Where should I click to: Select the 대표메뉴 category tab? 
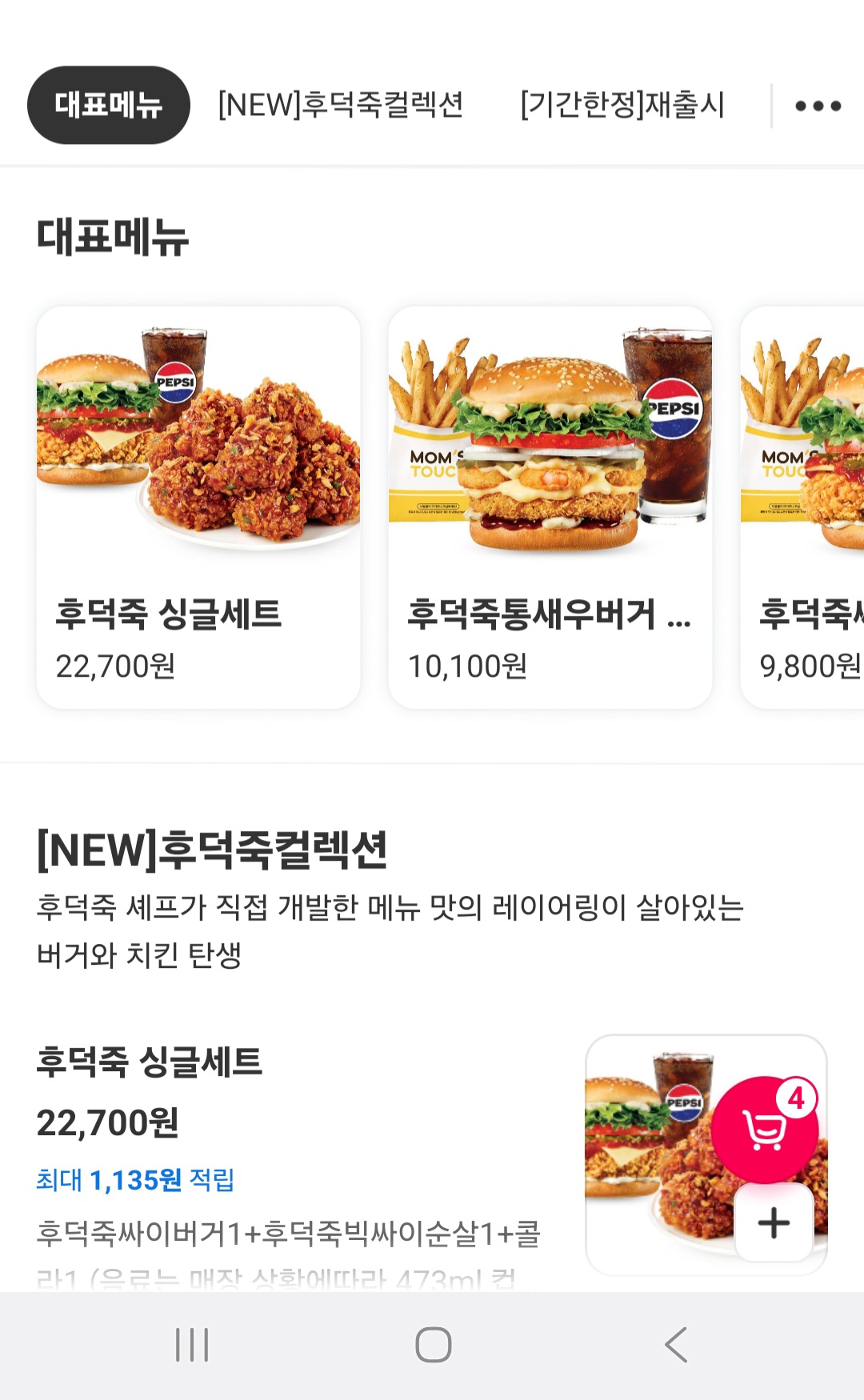pos(109,105)
